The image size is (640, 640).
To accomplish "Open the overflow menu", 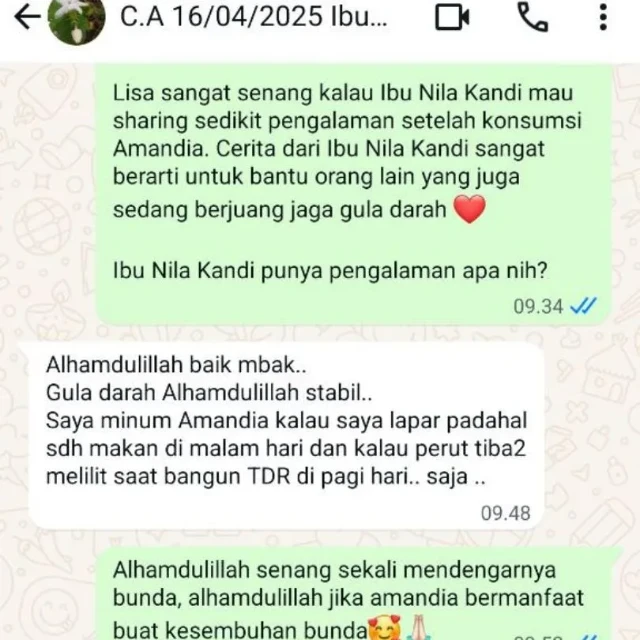I will tap(603, 17).
